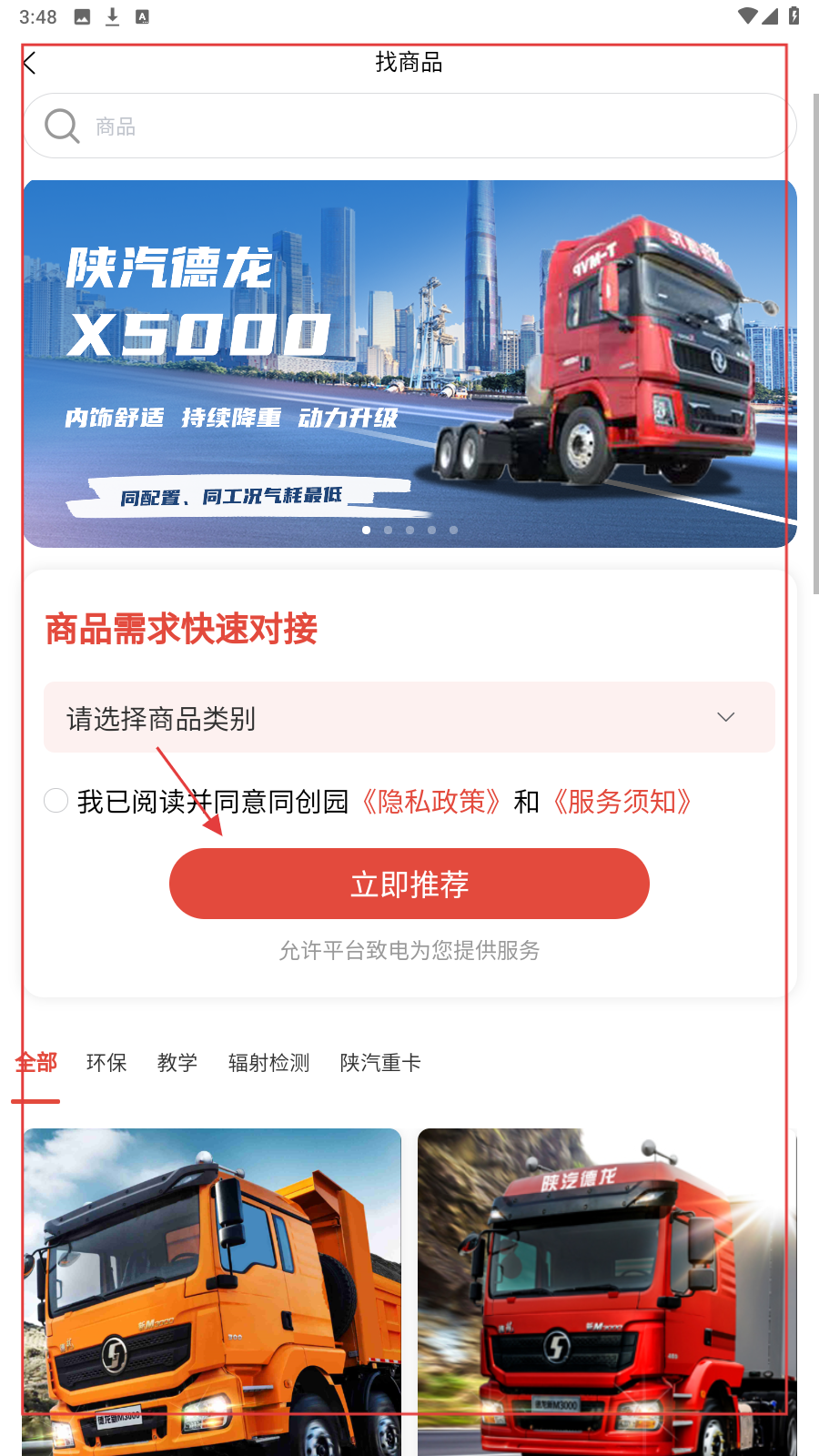Switch to the 环保 tab

click(x=106, y=1062)
